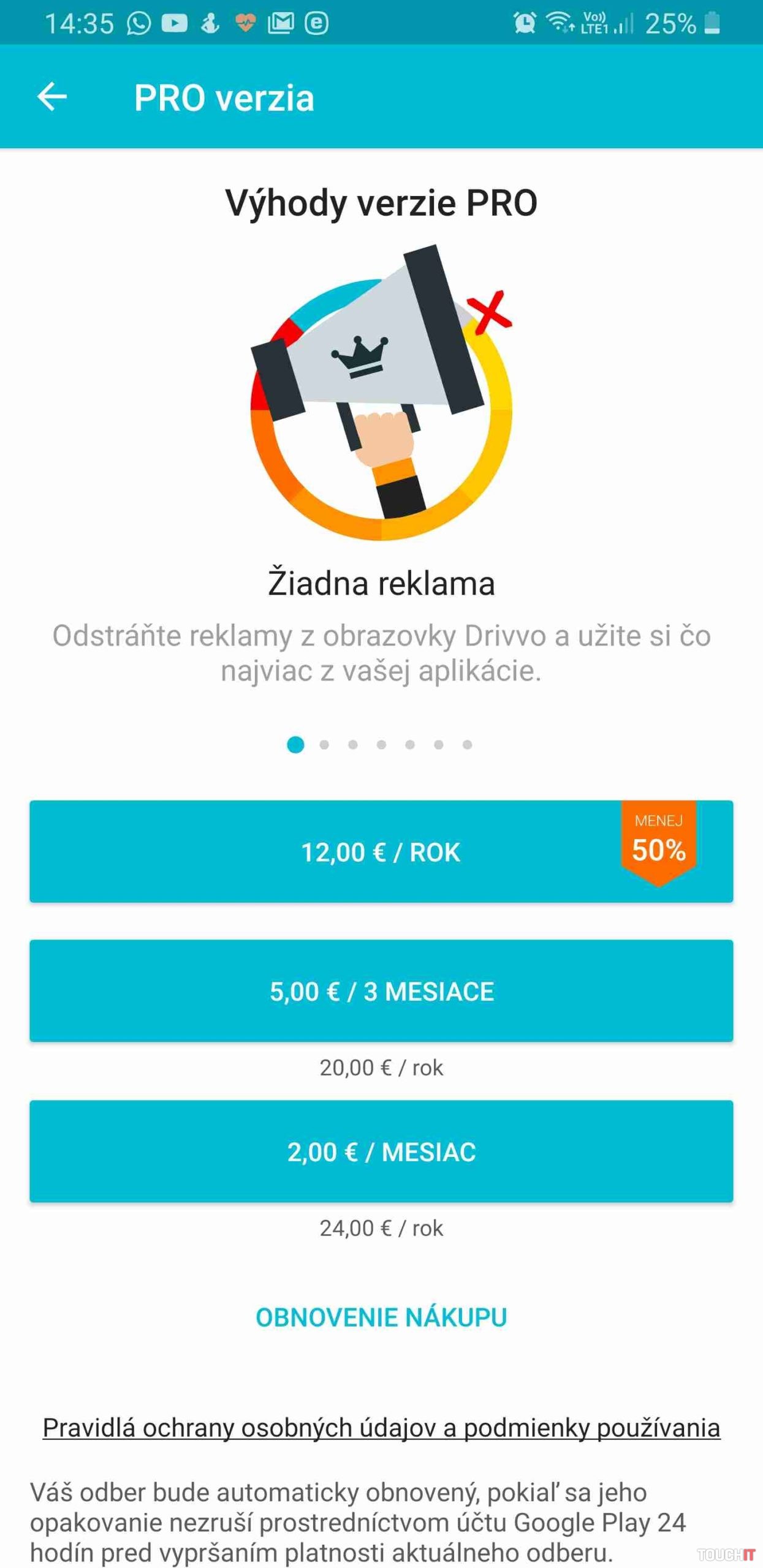Screen dimensions: 763x1568
Task: Open Pravidlá ochrany osobných údajov link
Action: pos(381,1428)
